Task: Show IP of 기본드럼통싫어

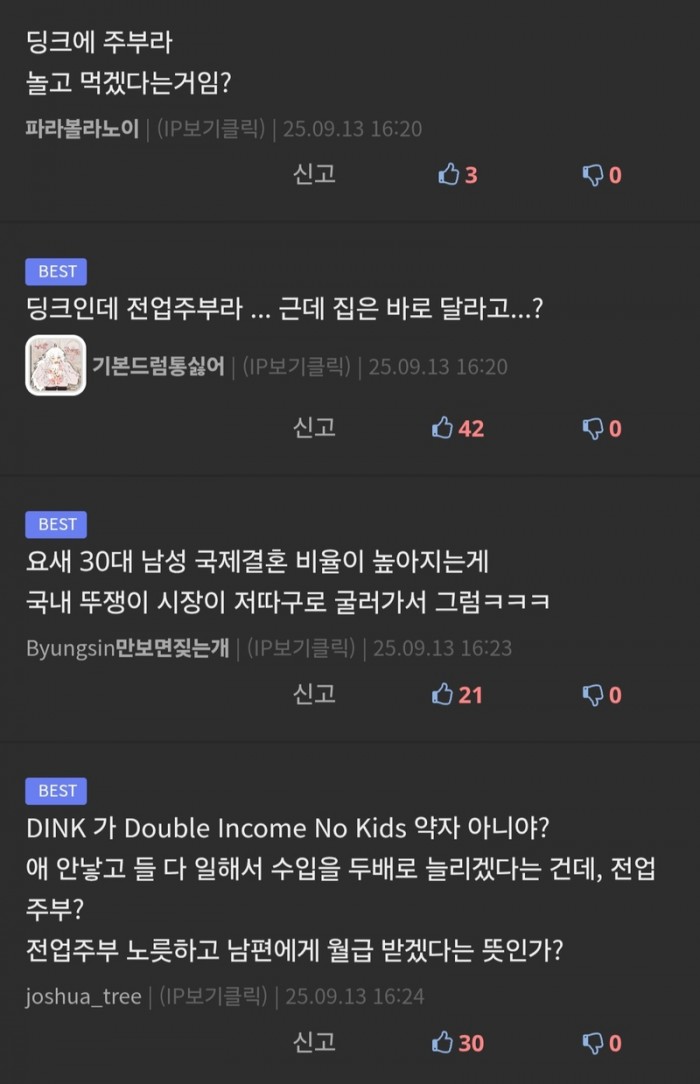Action: pyautogui.click(x=297, y=367)
